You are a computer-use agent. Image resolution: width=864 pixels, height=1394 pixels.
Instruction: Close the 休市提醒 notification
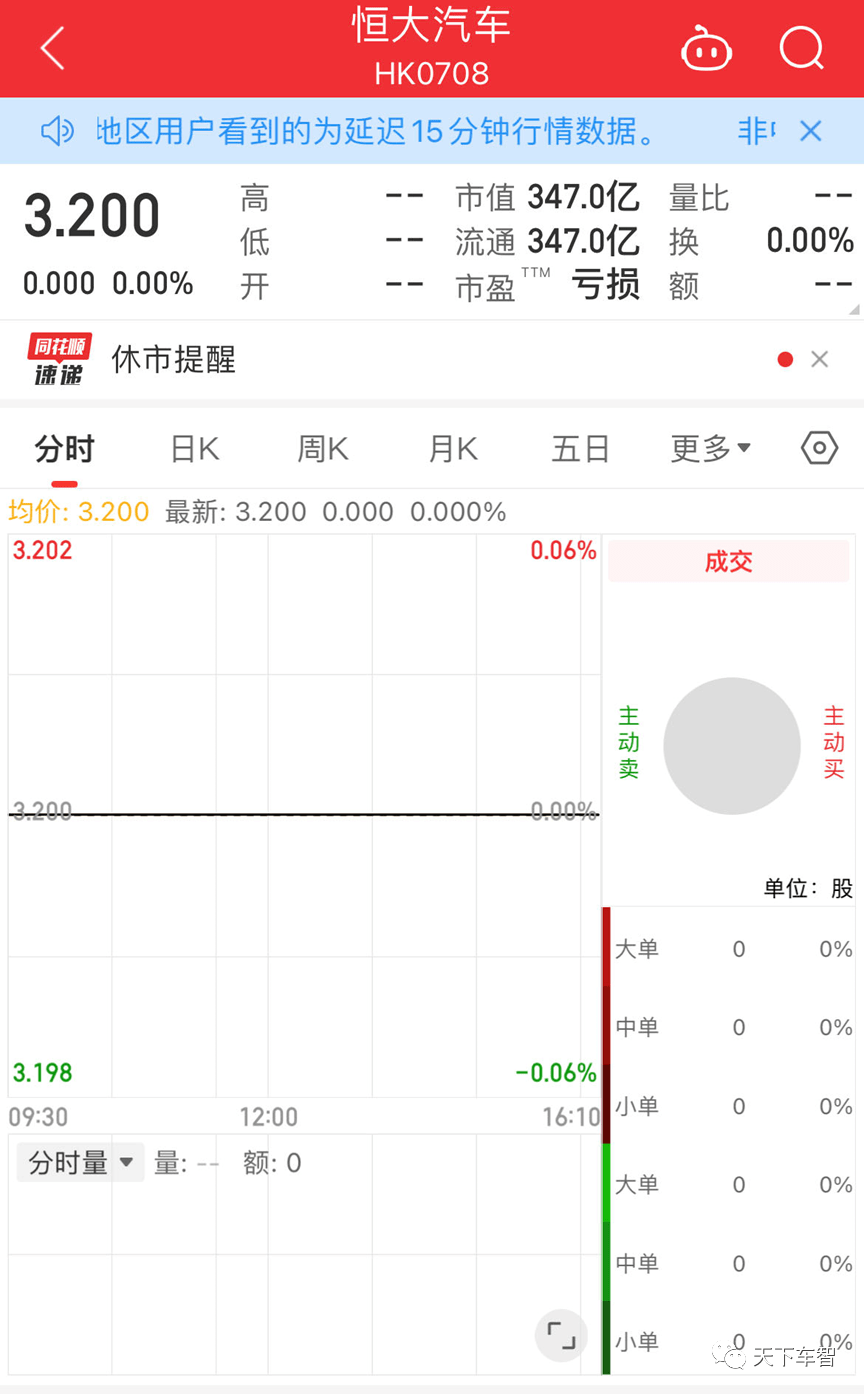820,359
